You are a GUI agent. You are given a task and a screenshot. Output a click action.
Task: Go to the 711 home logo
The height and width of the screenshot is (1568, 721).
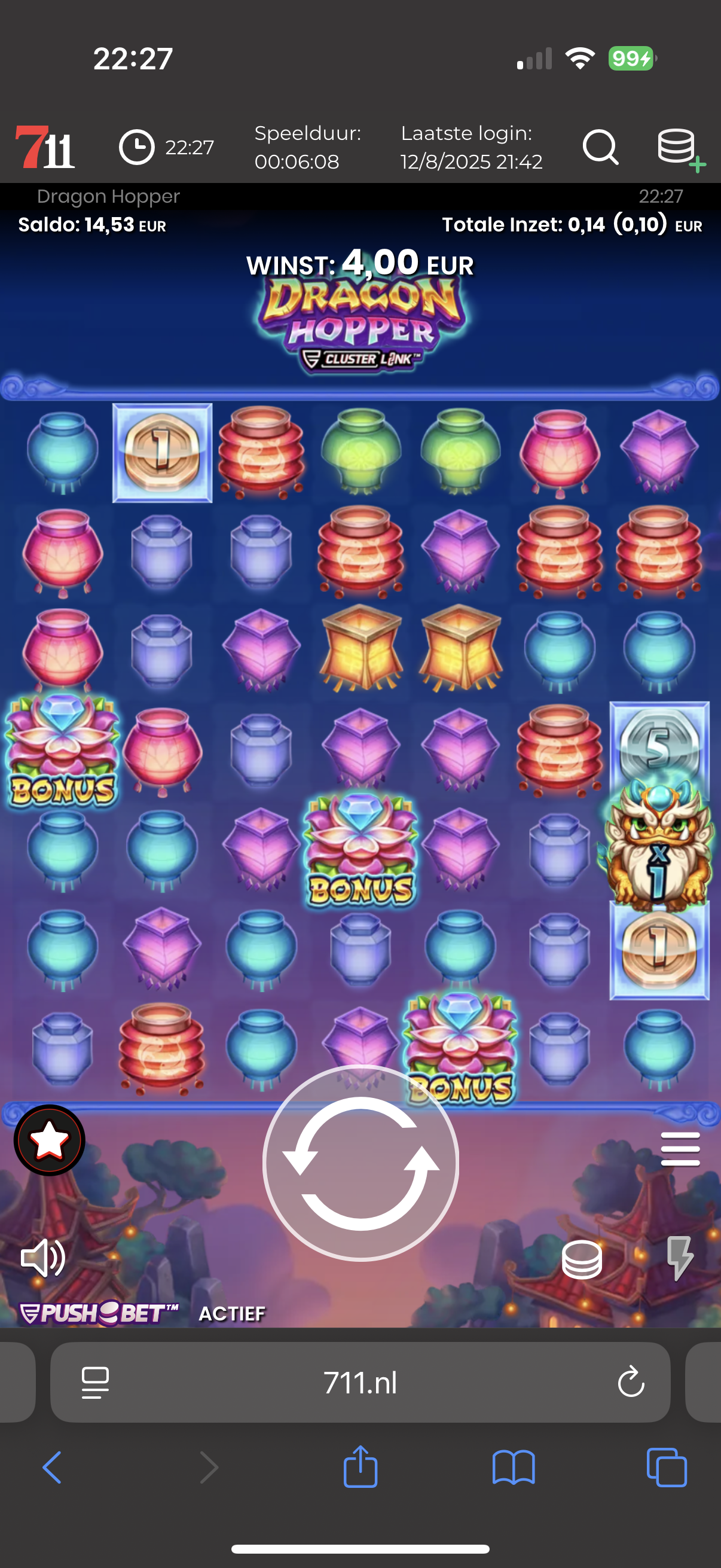point(44,147)
